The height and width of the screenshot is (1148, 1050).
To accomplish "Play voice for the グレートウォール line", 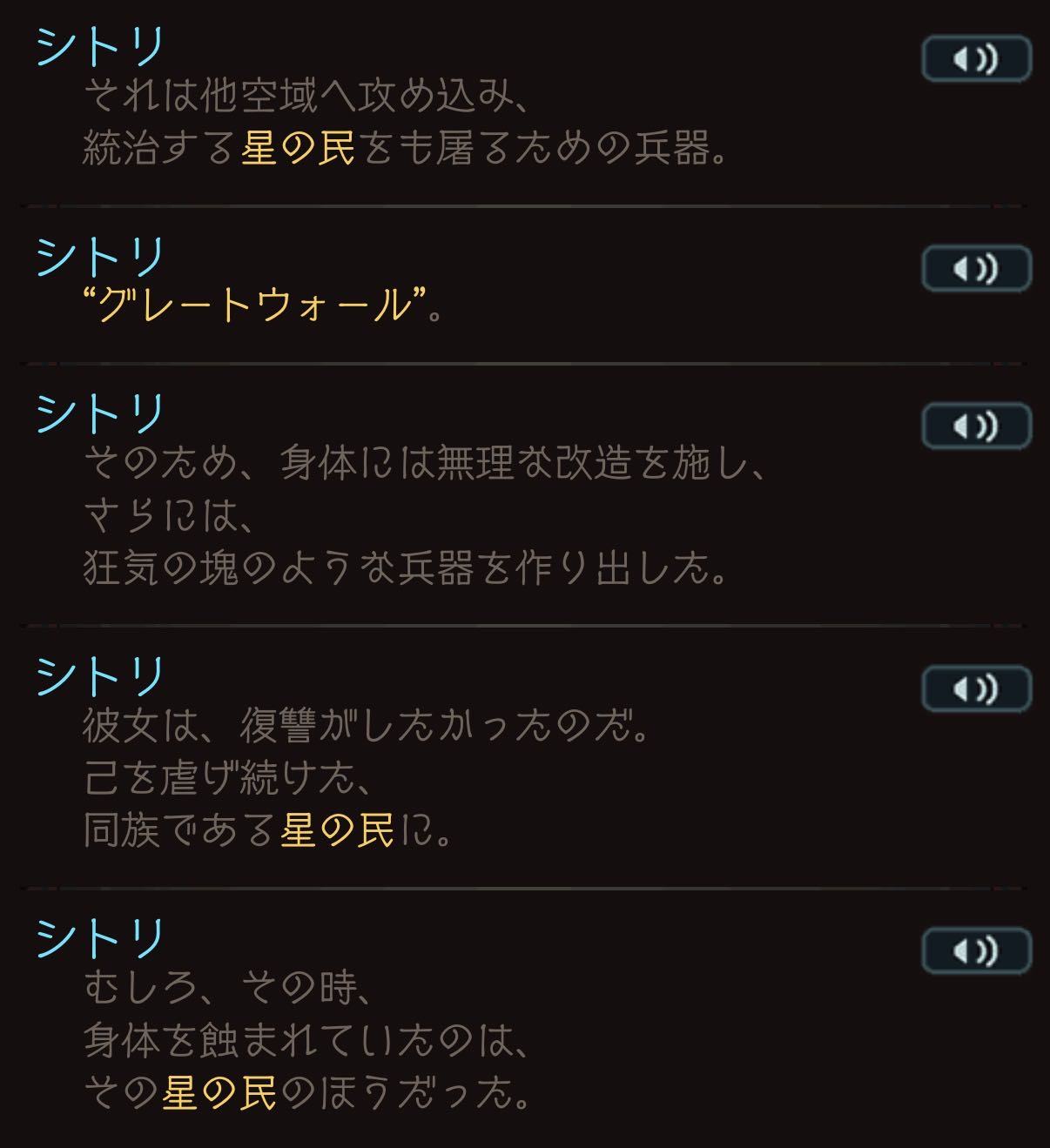I will tap(976, 269).
